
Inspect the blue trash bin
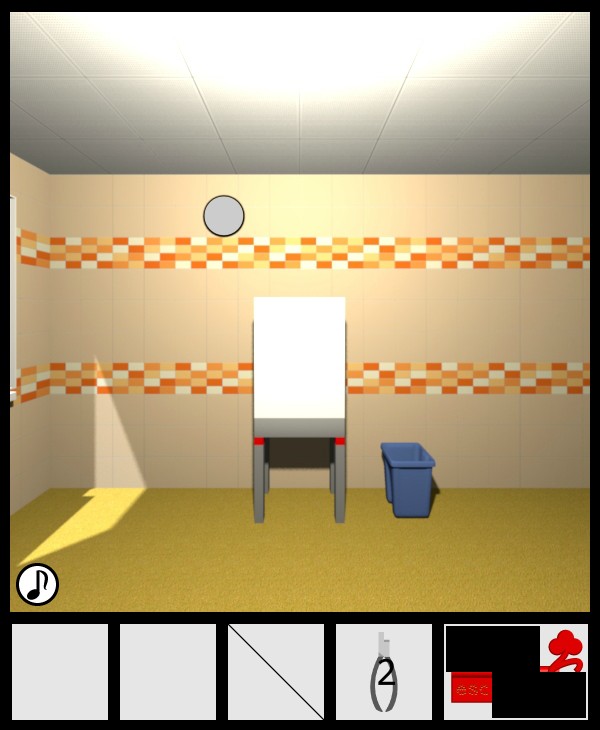(x=408, y=480)
